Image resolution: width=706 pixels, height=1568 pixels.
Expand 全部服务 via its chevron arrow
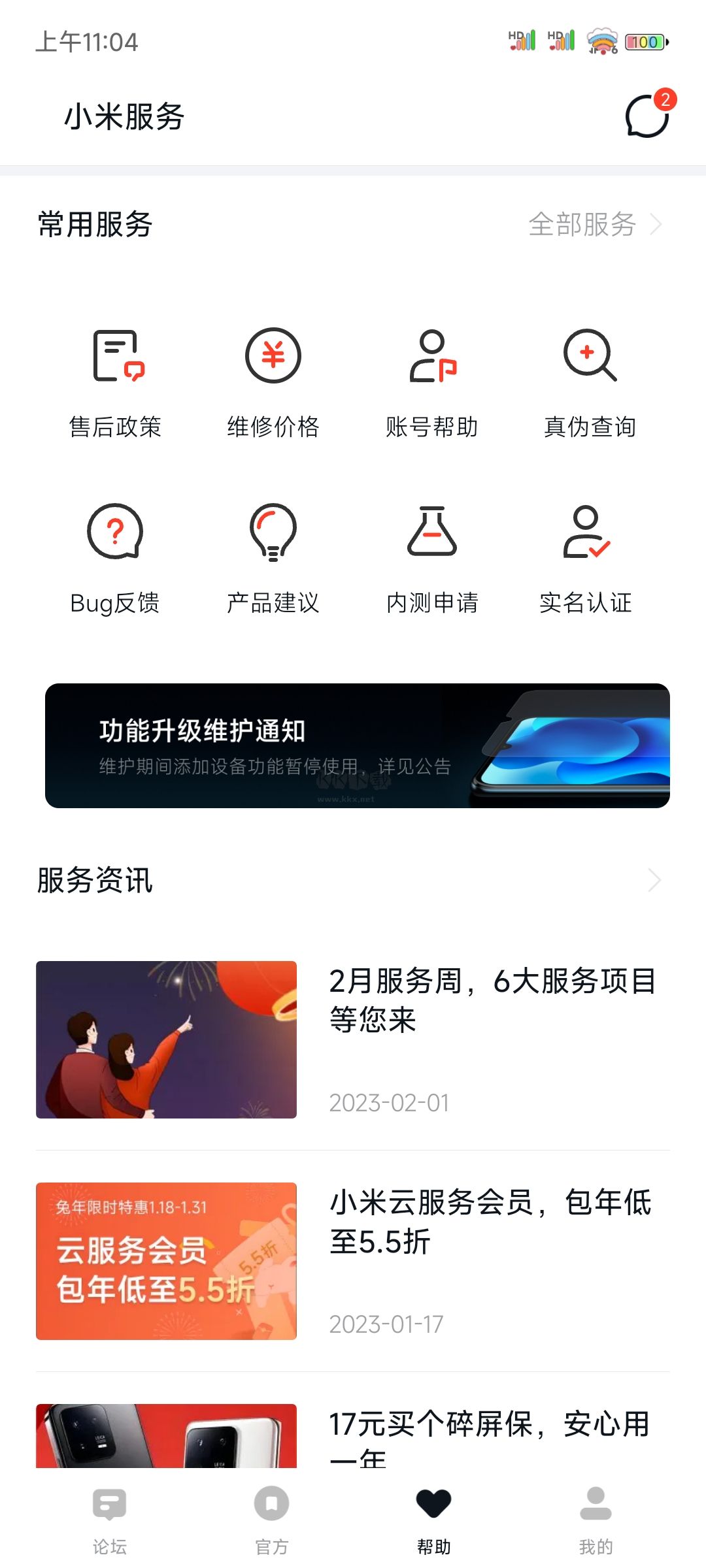click(657, 225)
